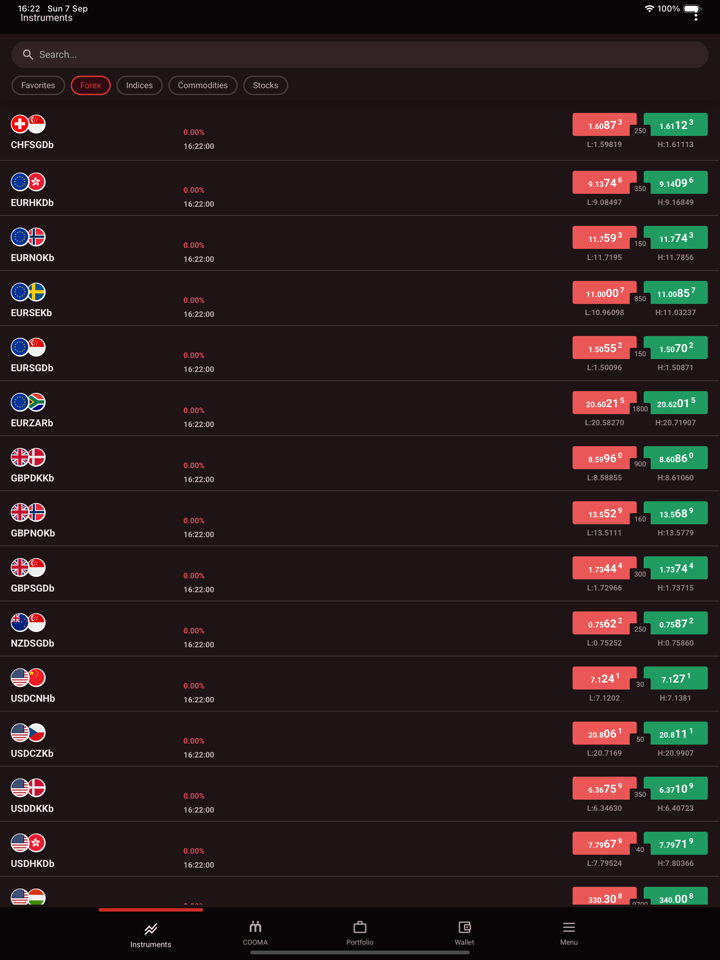
Task: Switch to the COOMA tab
Action: 255,932
